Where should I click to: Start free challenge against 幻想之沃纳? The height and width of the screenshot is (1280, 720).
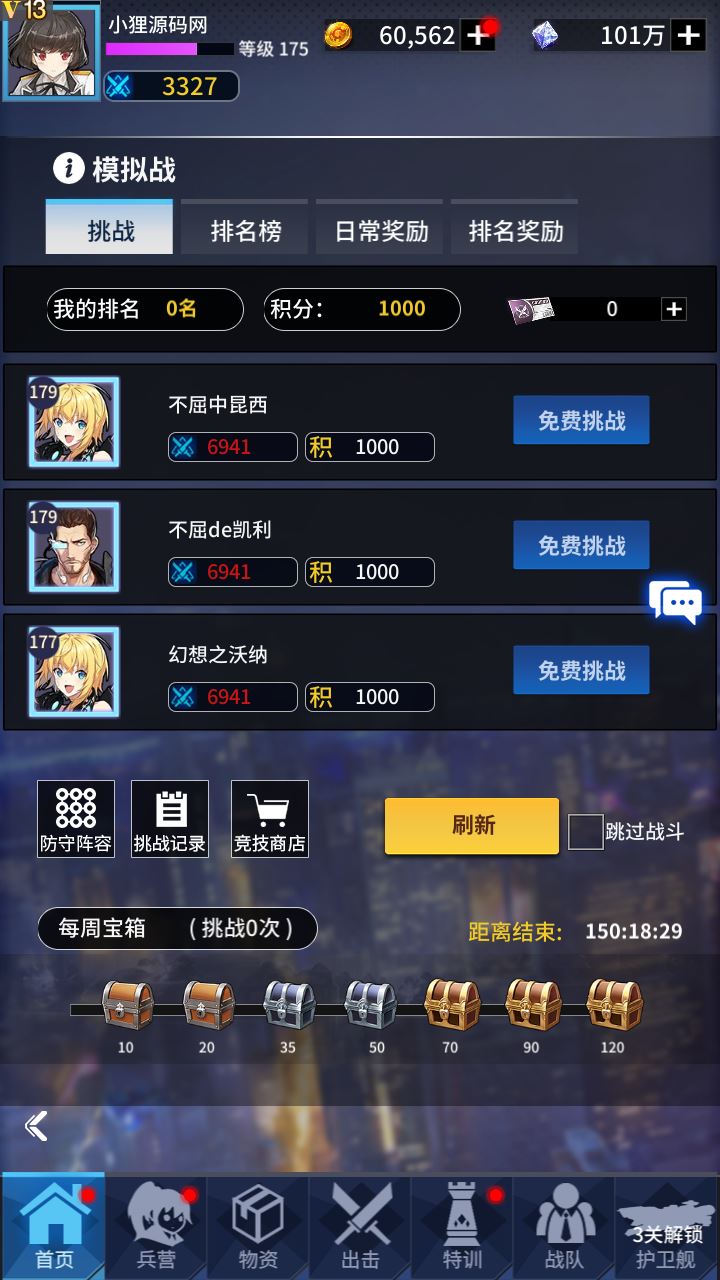point(581,670)
